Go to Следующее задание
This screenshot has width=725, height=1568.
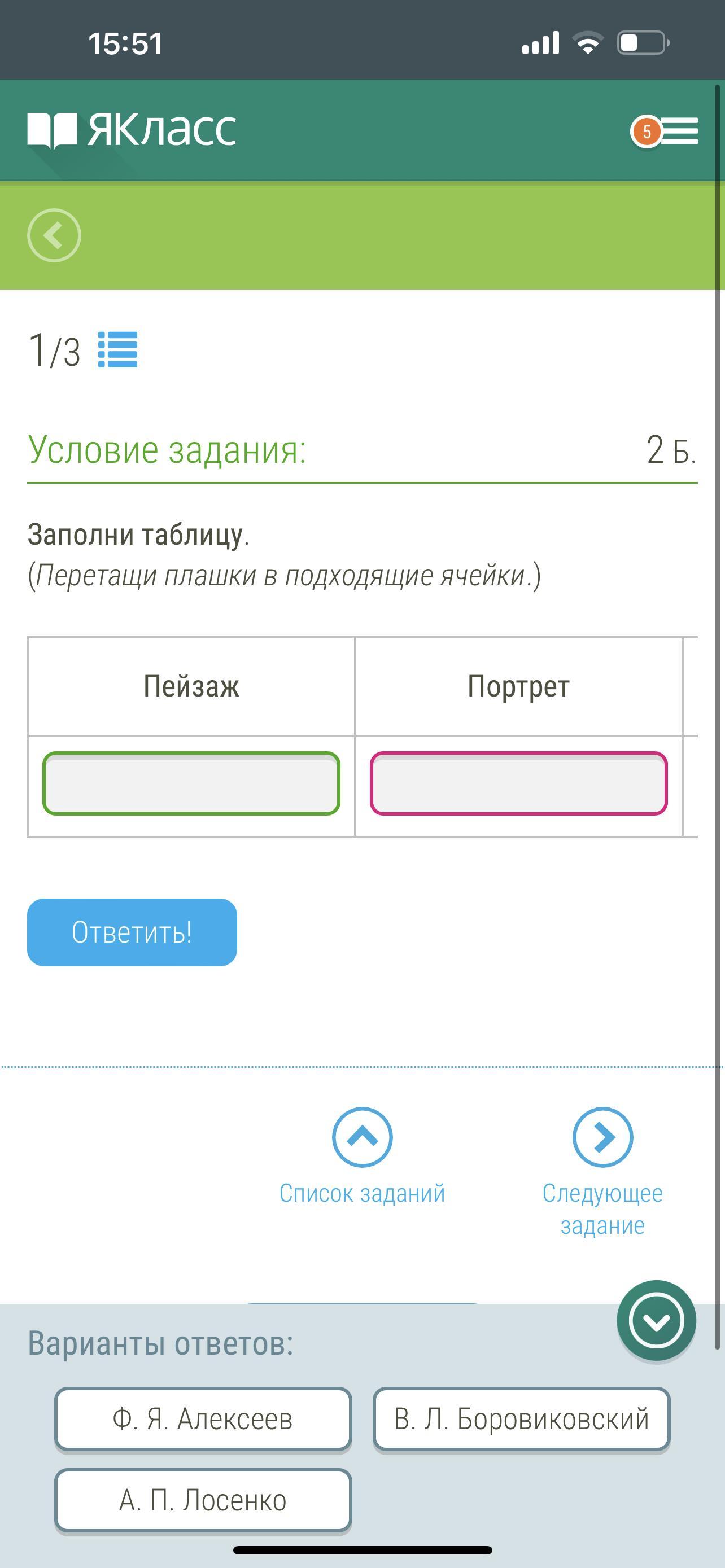pyautogui.click(x=602, y=1169)
